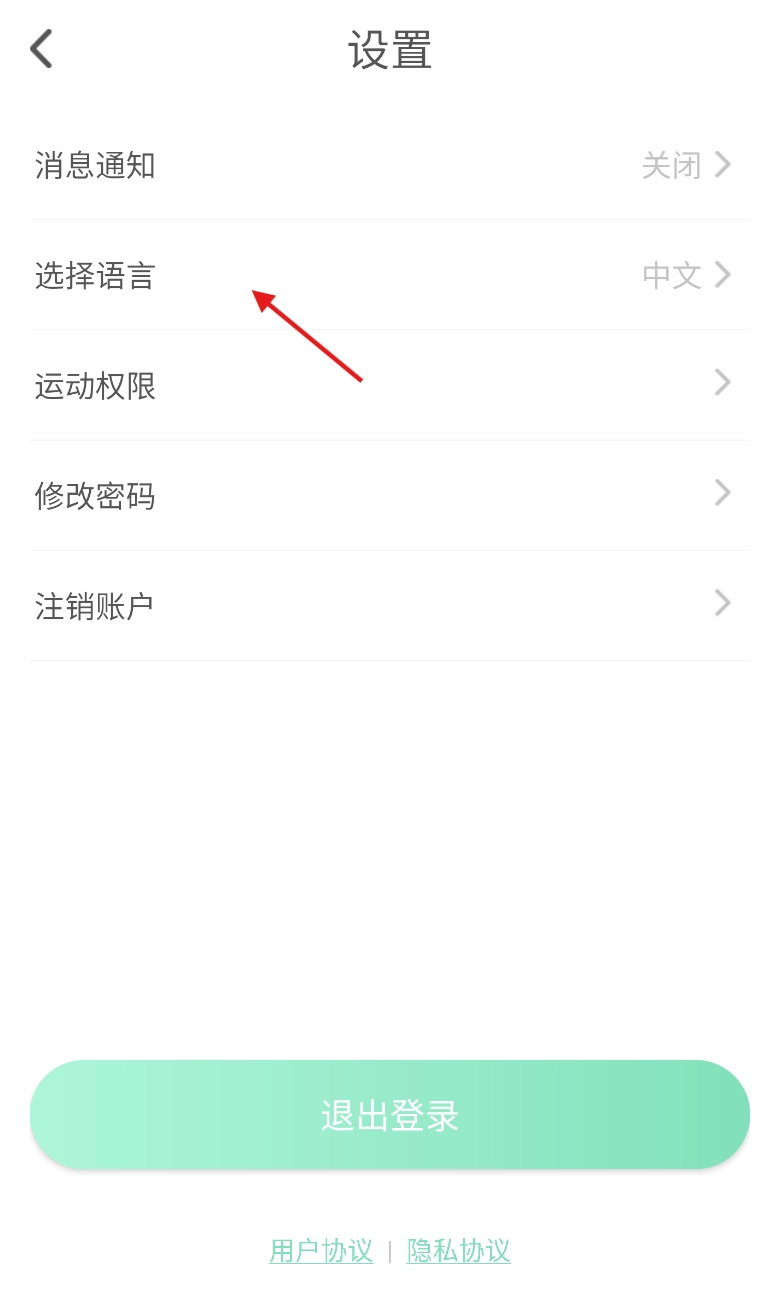Open 消息通知 settings

pyautogui.click(x=388, y=166)
